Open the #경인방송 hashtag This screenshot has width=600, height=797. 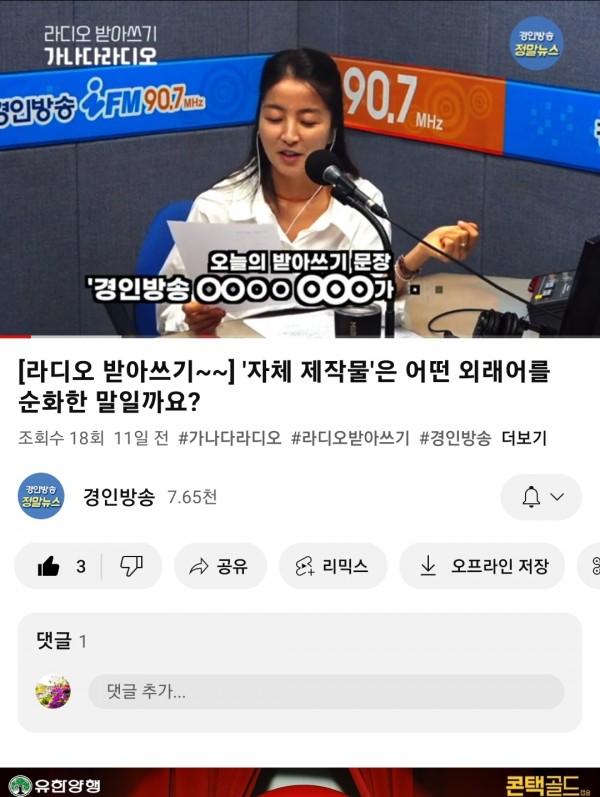(x=454, y=438)
